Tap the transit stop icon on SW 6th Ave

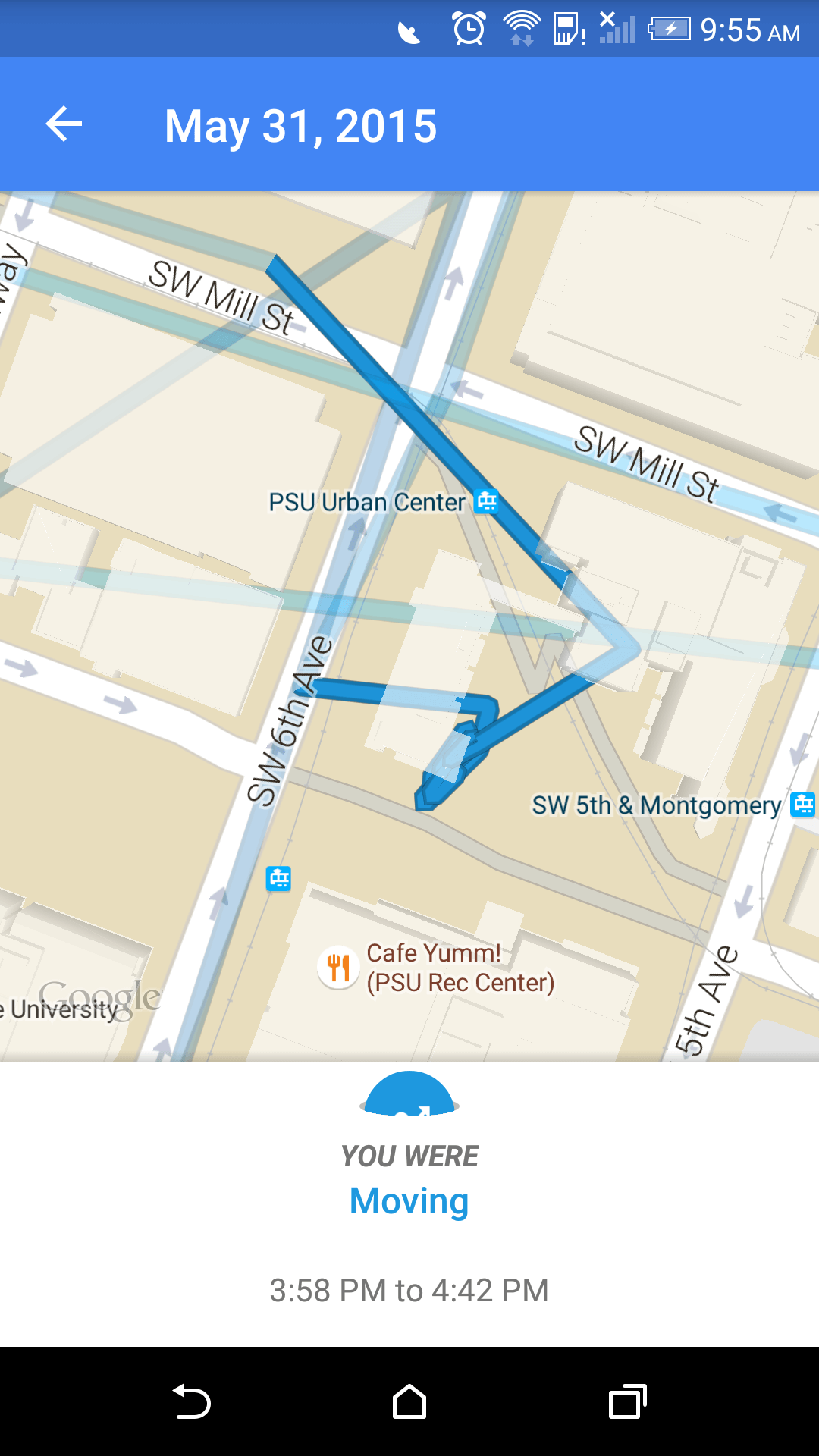(278, 878)
